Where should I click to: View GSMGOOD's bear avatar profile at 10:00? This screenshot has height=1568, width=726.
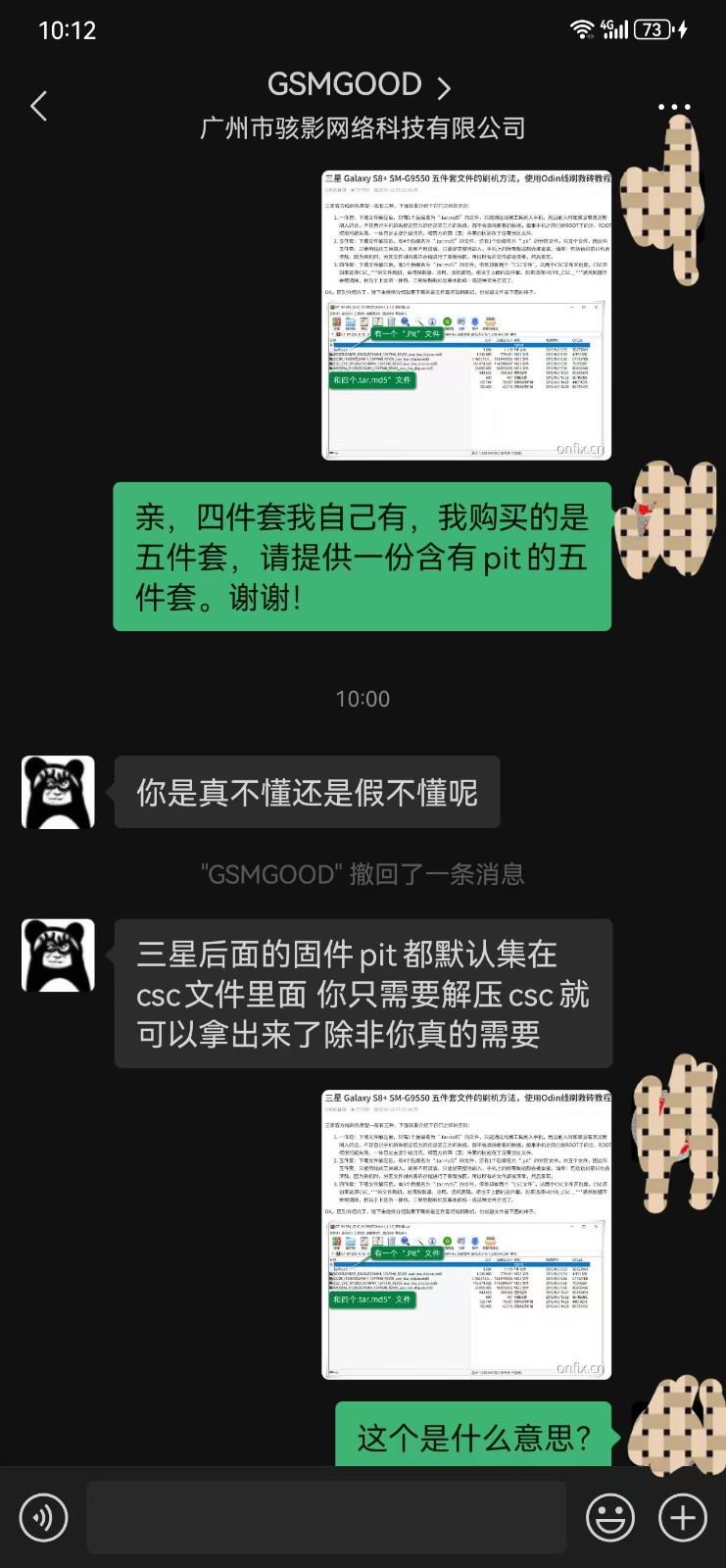(59, 792)
